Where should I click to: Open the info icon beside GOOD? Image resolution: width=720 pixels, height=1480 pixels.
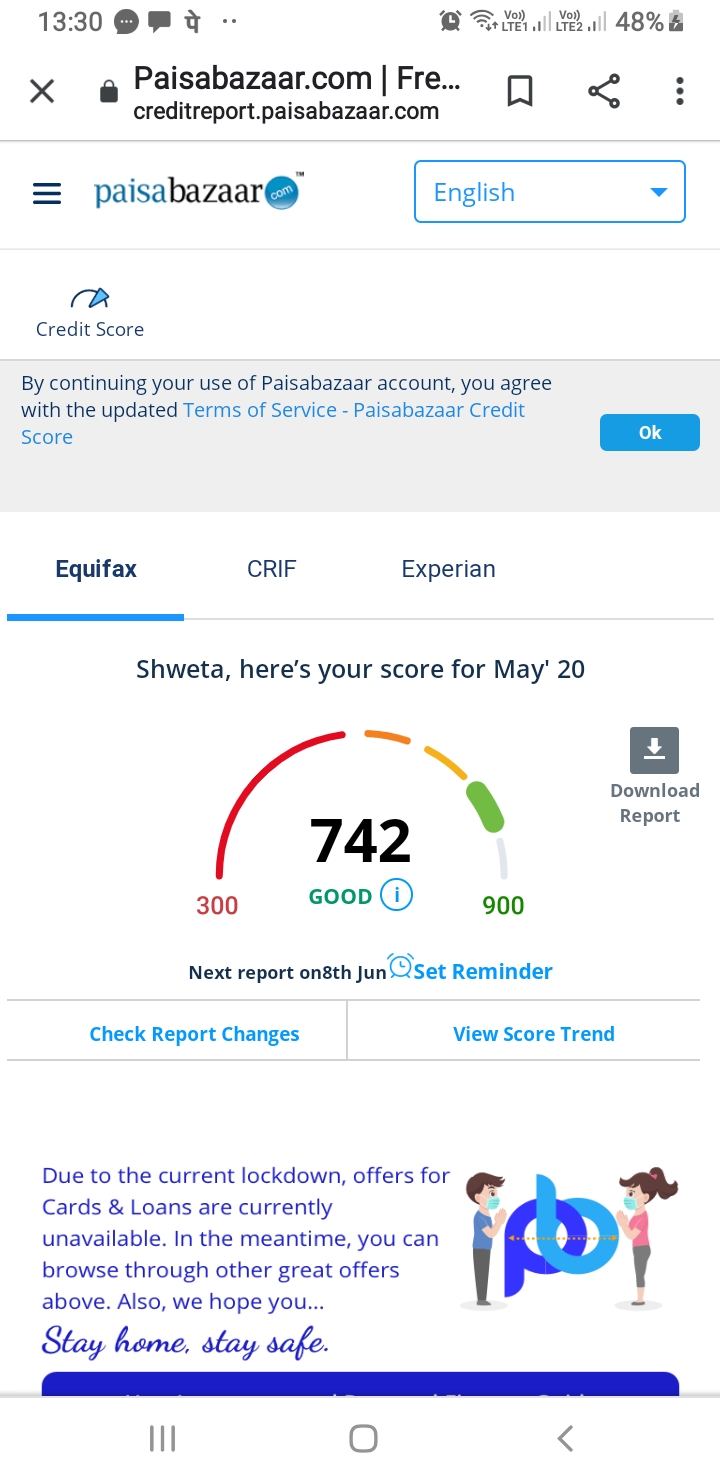[397, 895]
